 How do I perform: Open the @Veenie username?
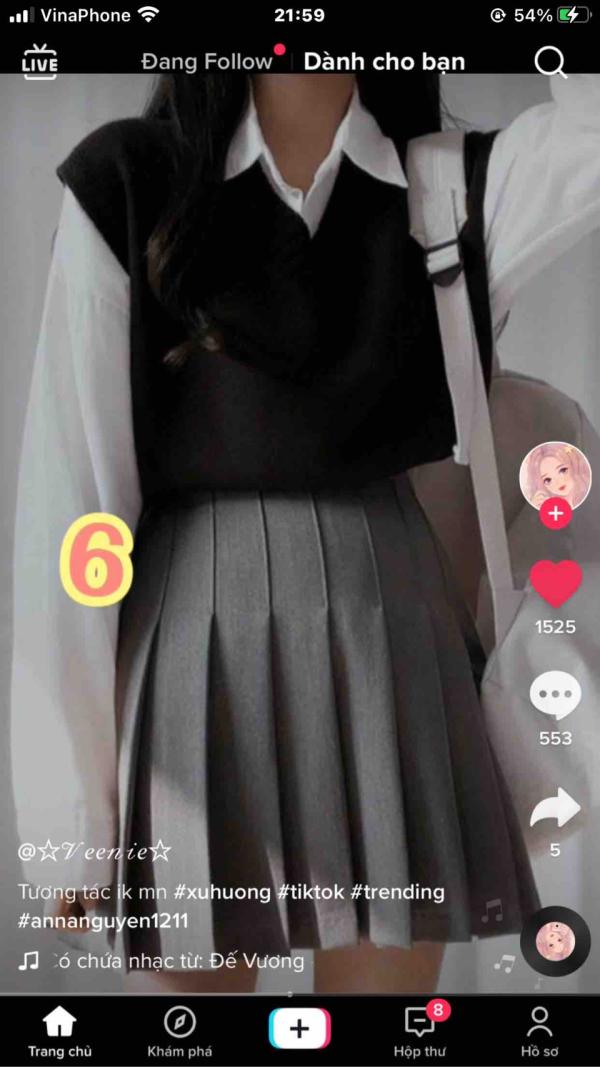(95, 851)
